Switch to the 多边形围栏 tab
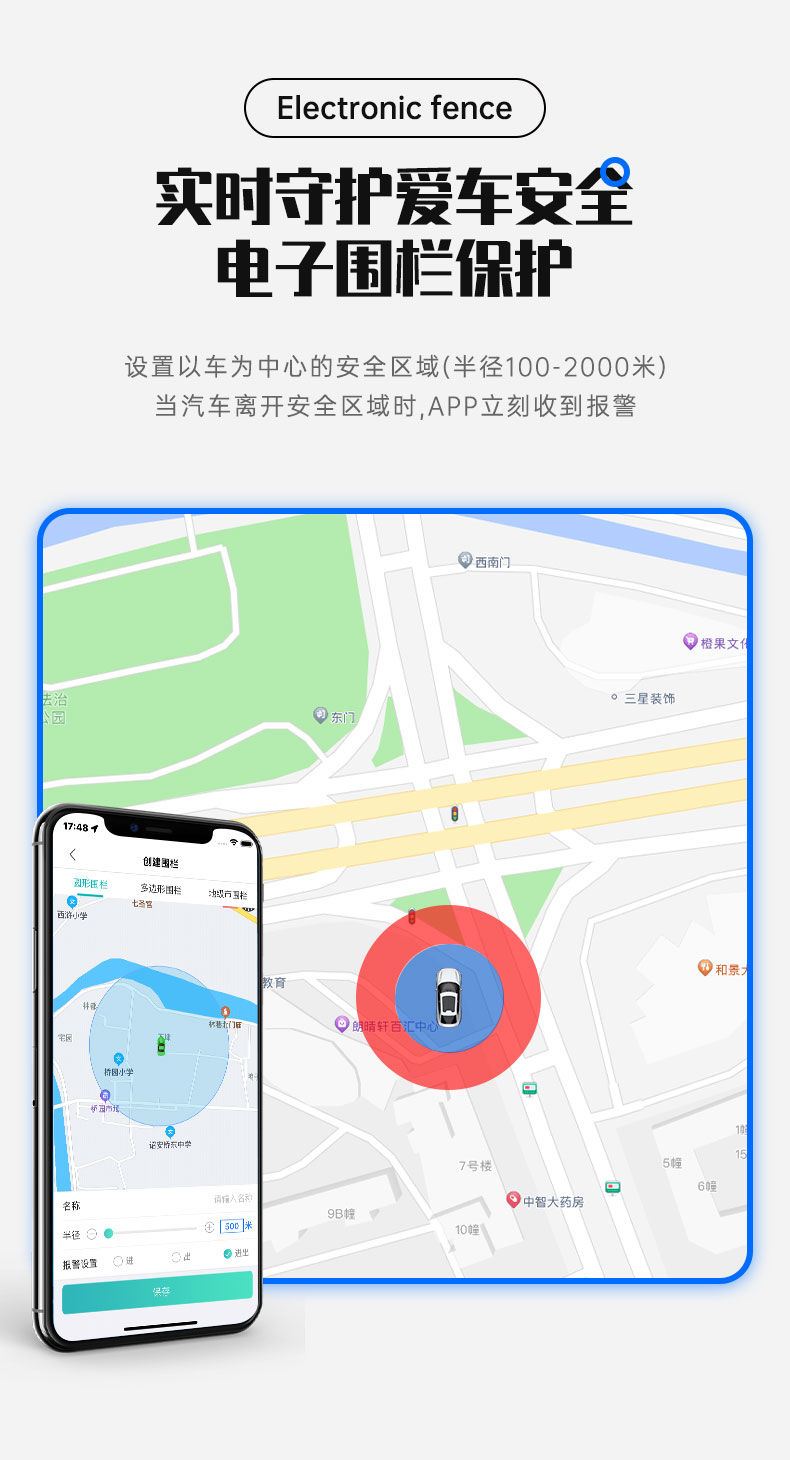Image resolution: width=790 pixels, height=1460 pixels. 161,890
